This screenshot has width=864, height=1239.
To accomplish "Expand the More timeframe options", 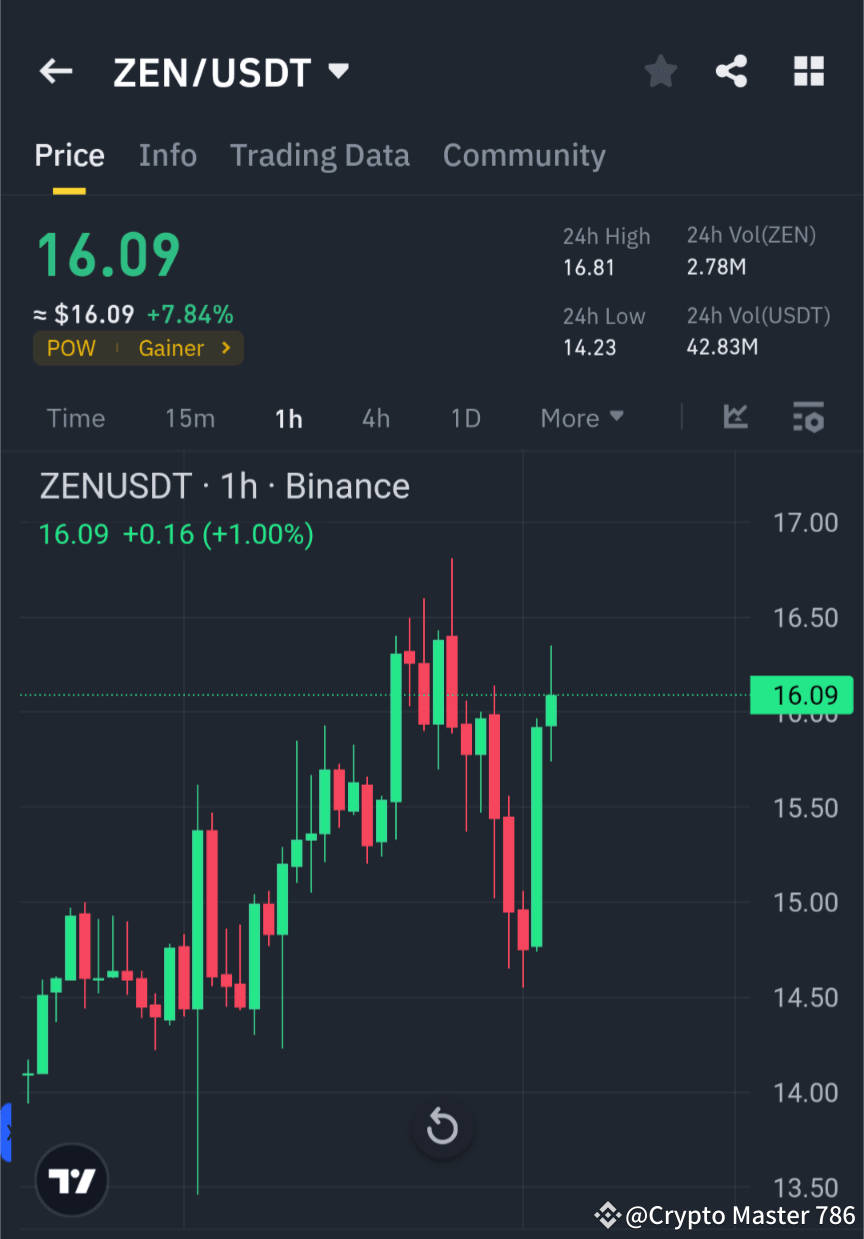I will click(581, 418).
